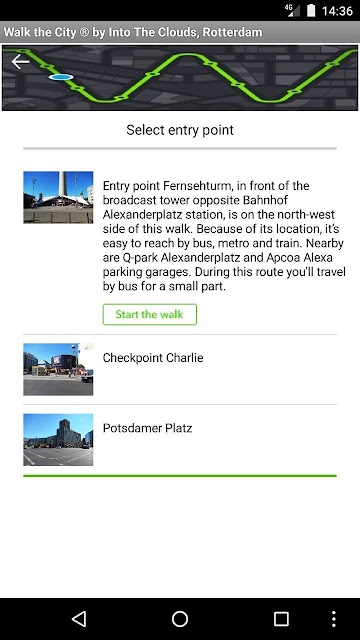Open the Fernsehturm entry point photo

point(58,197)
